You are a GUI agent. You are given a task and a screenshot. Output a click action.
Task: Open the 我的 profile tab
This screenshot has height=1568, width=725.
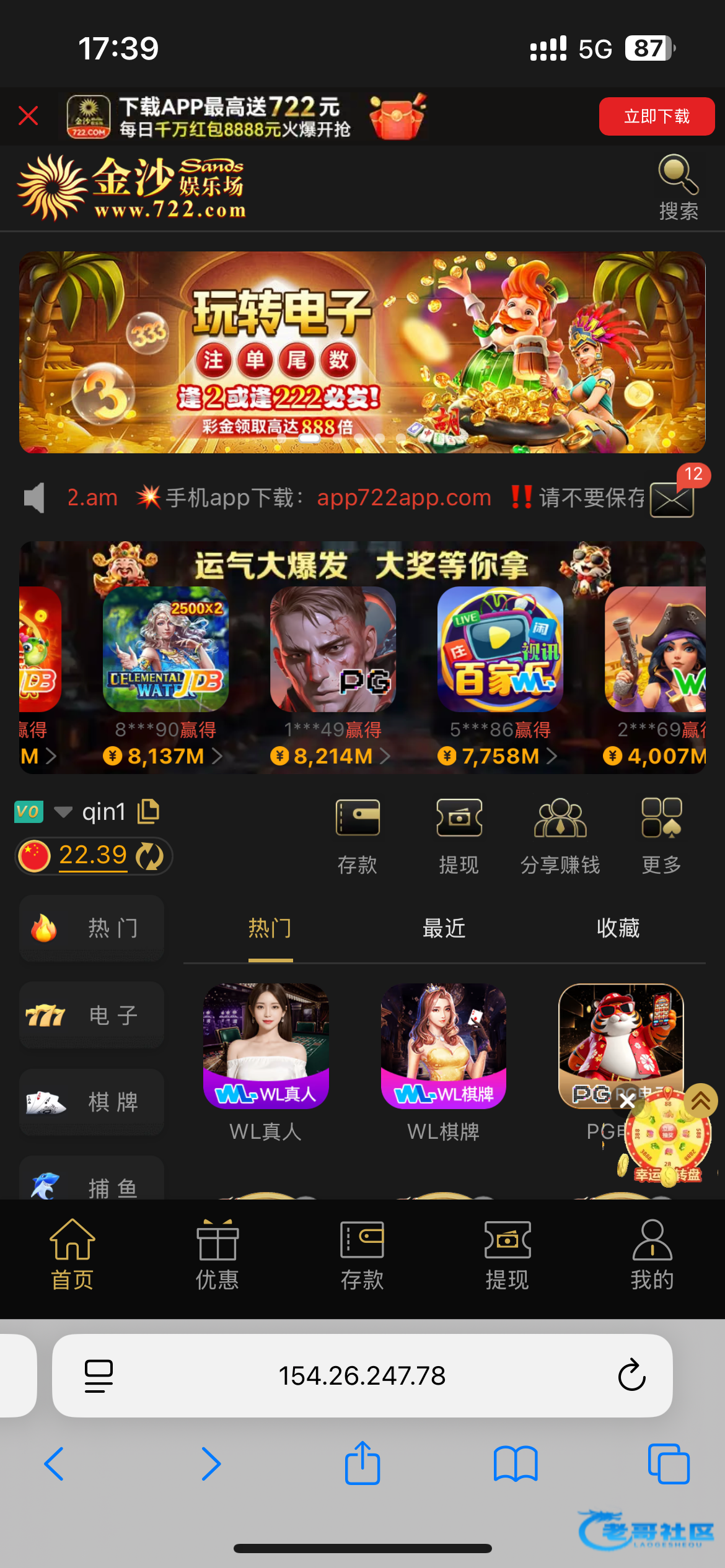(652, 1254)
